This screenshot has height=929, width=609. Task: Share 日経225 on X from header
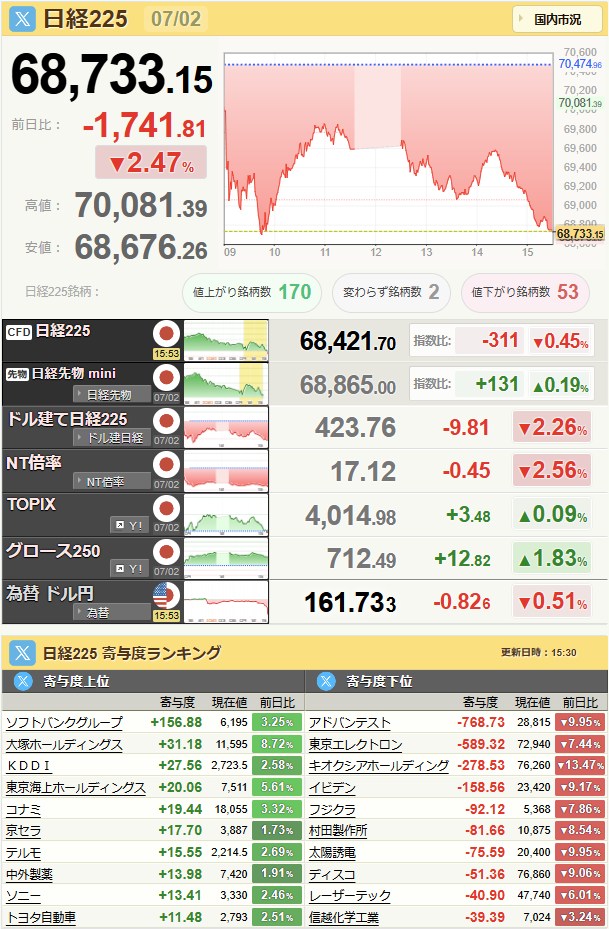pyautogui.click(x=23, y=19)
